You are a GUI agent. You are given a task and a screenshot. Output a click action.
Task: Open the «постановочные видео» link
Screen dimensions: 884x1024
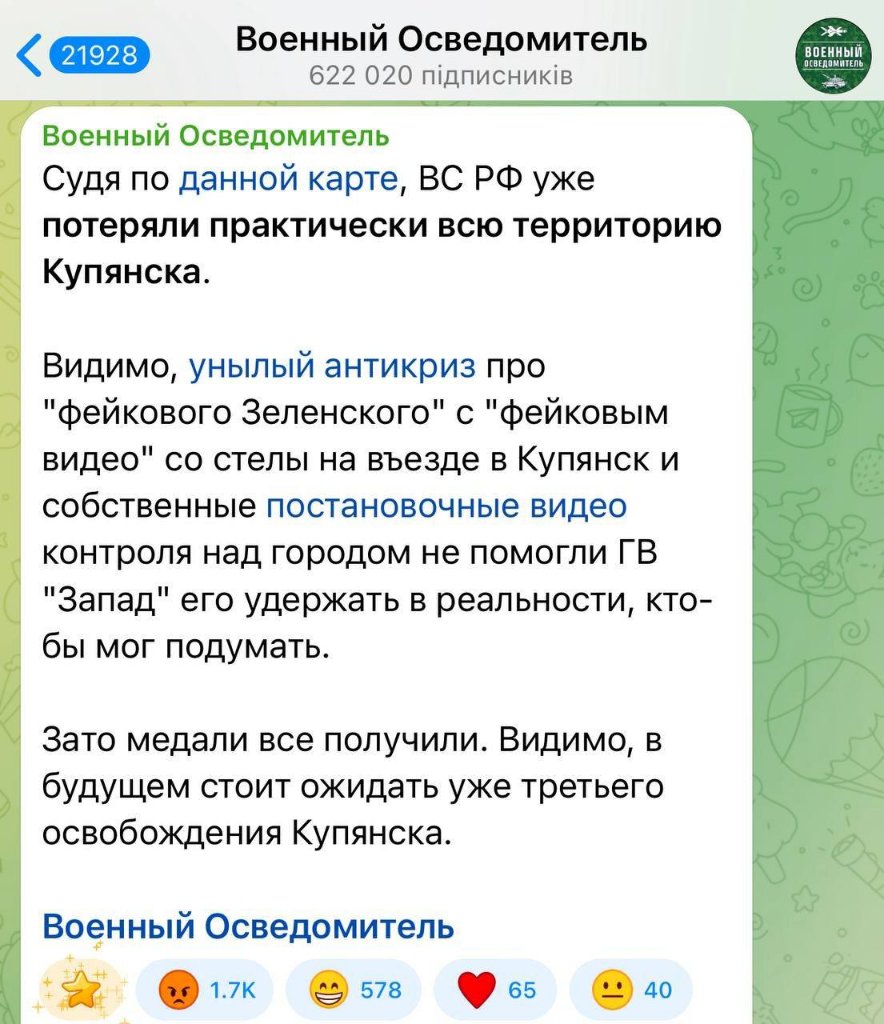pyautogui.click(x=446, y=506)
